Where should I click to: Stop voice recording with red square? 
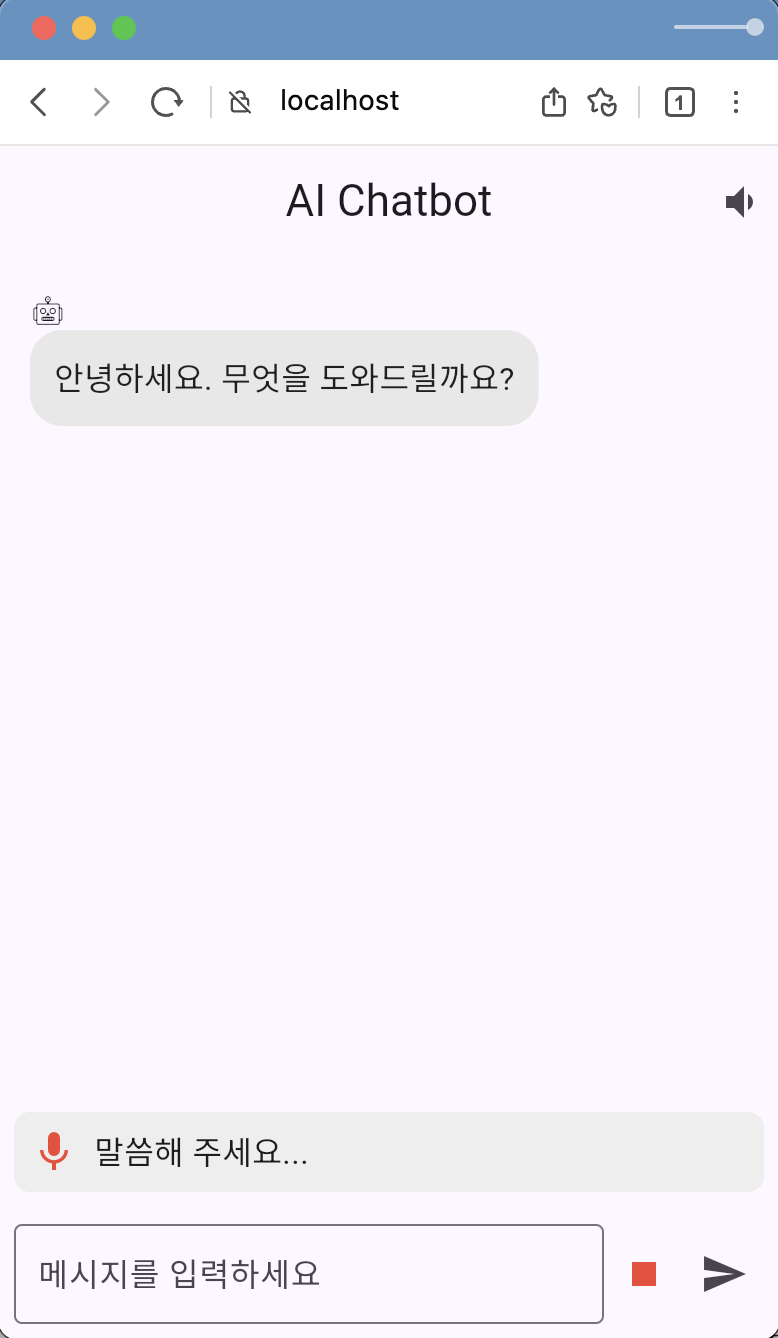point(644,1274)
